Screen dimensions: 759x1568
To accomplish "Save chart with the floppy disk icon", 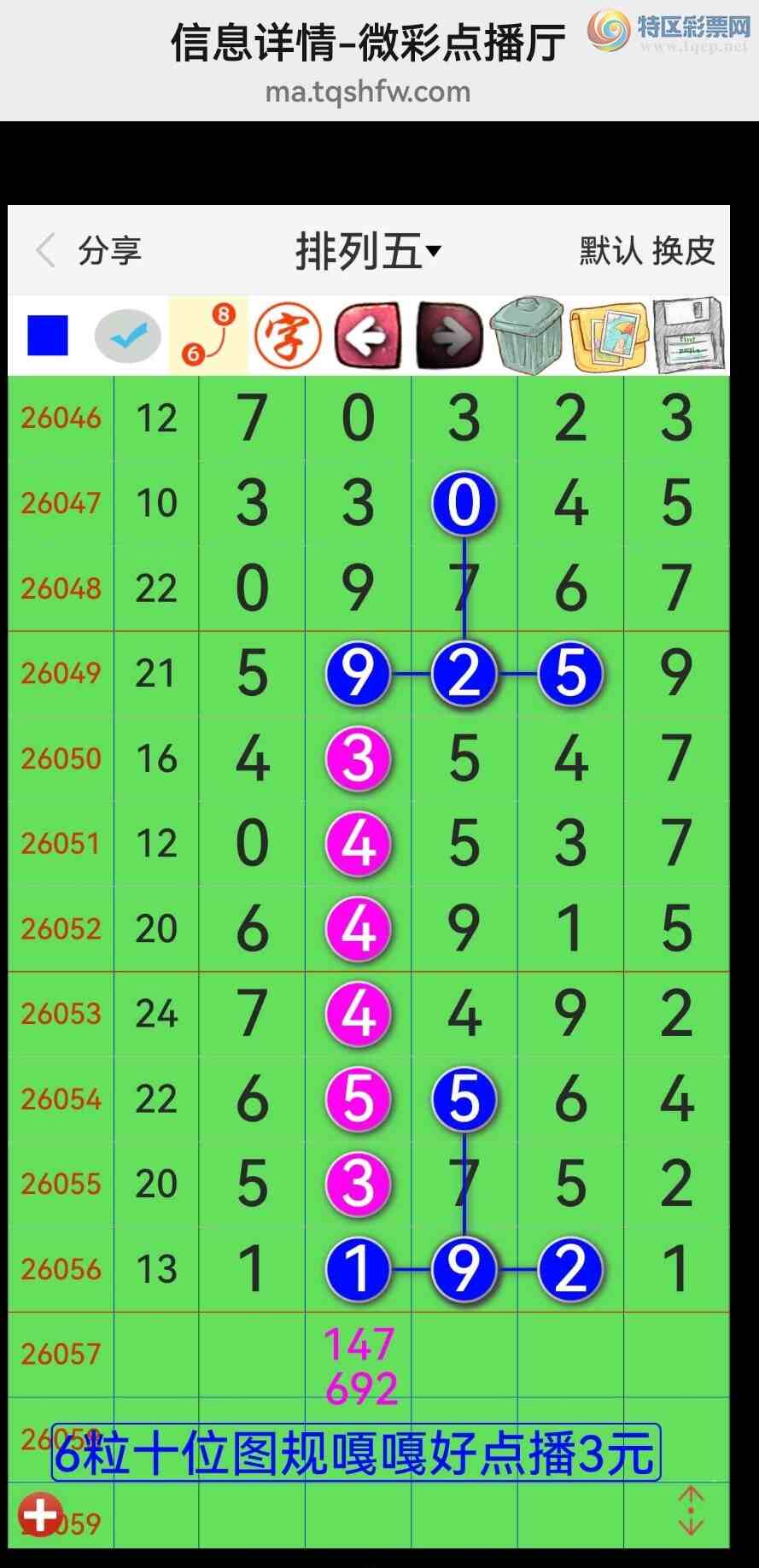I will (x=688, y=336).
